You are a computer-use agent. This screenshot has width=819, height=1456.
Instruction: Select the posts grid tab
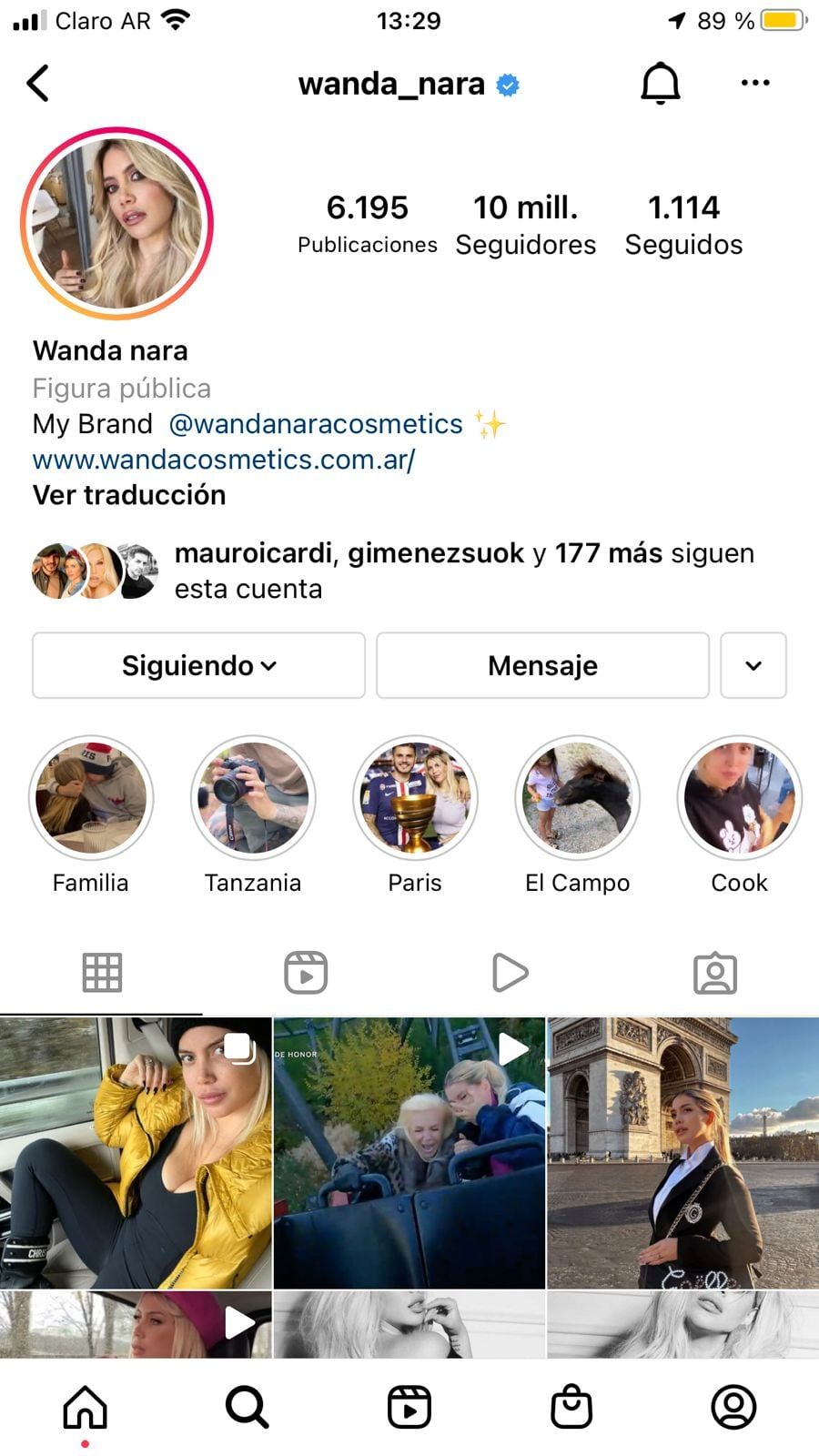click(x=102, y=971)
